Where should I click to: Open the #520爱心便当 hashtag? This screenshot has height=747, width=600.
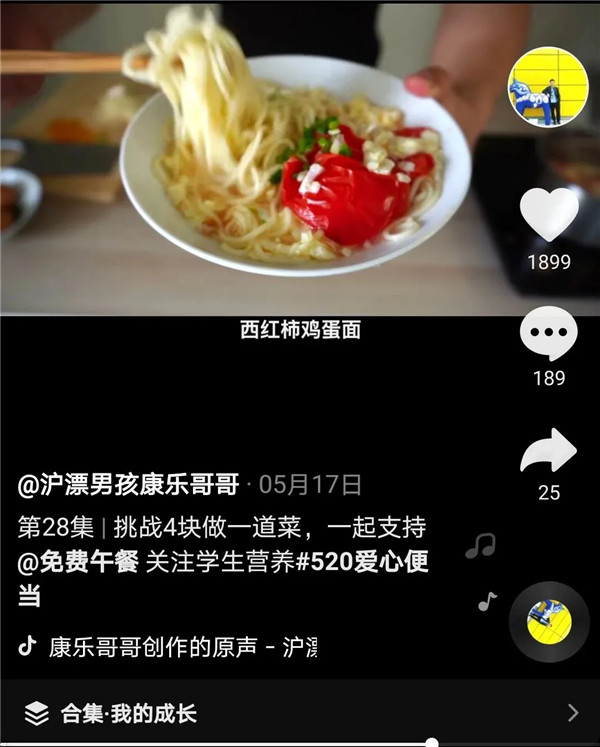pyautogui.click(x=359, y=563)
